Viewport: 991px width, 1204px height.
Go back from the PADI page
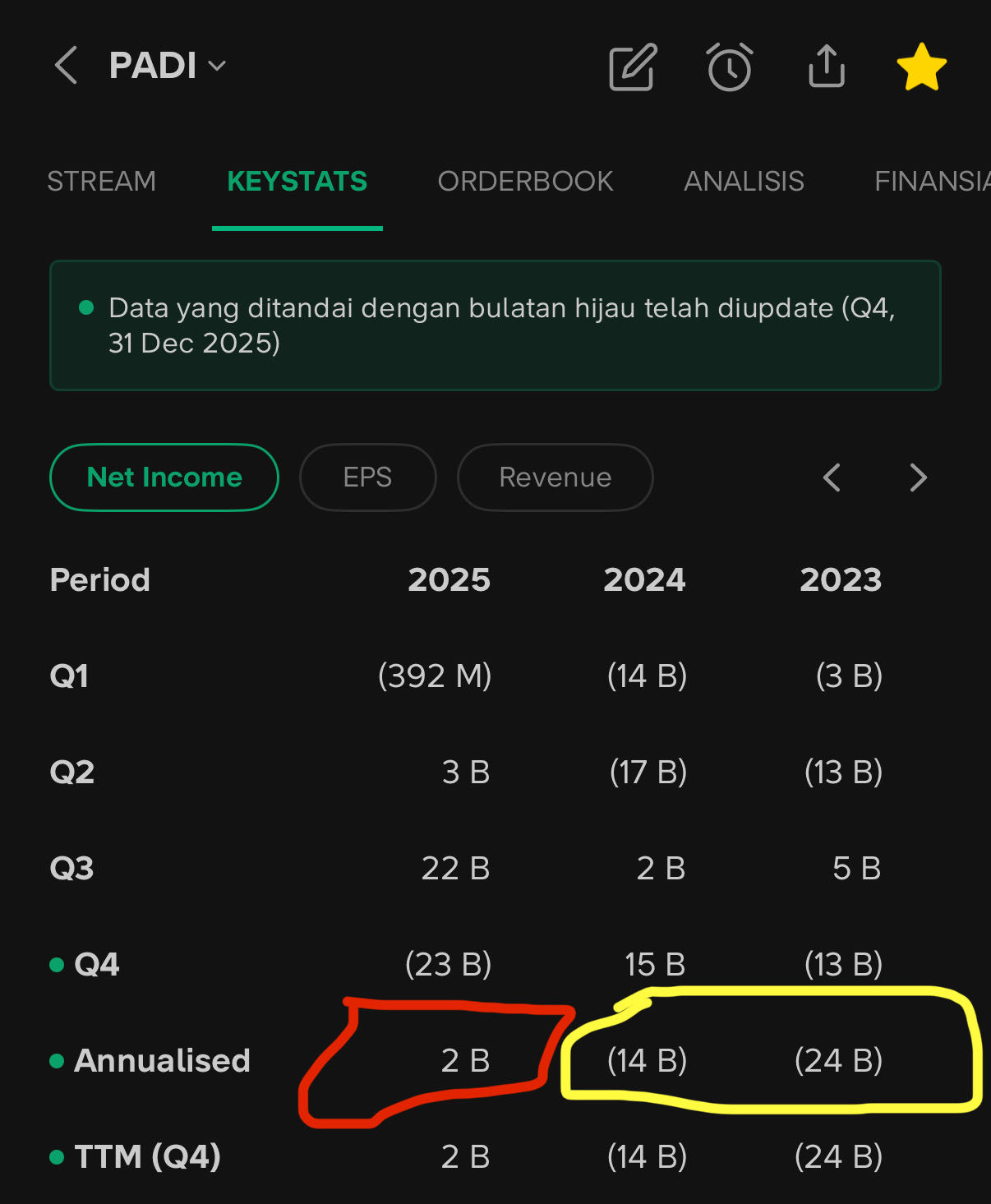click(66, 66)
